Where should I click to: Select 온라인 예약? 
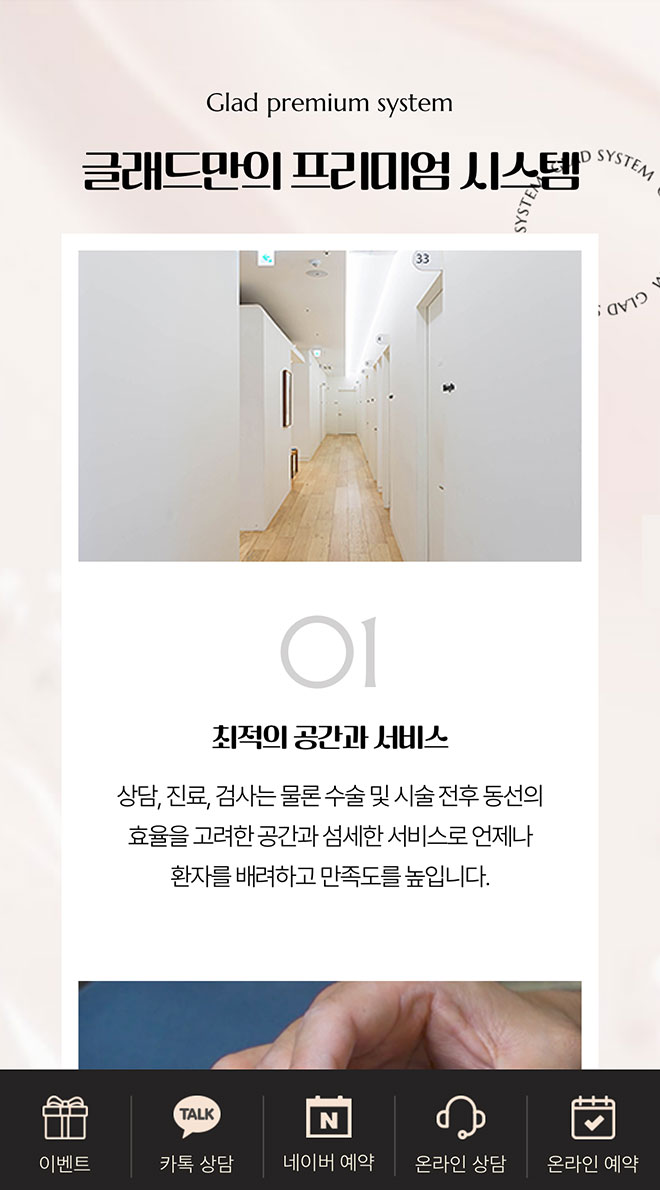(x=593, y=1133)
